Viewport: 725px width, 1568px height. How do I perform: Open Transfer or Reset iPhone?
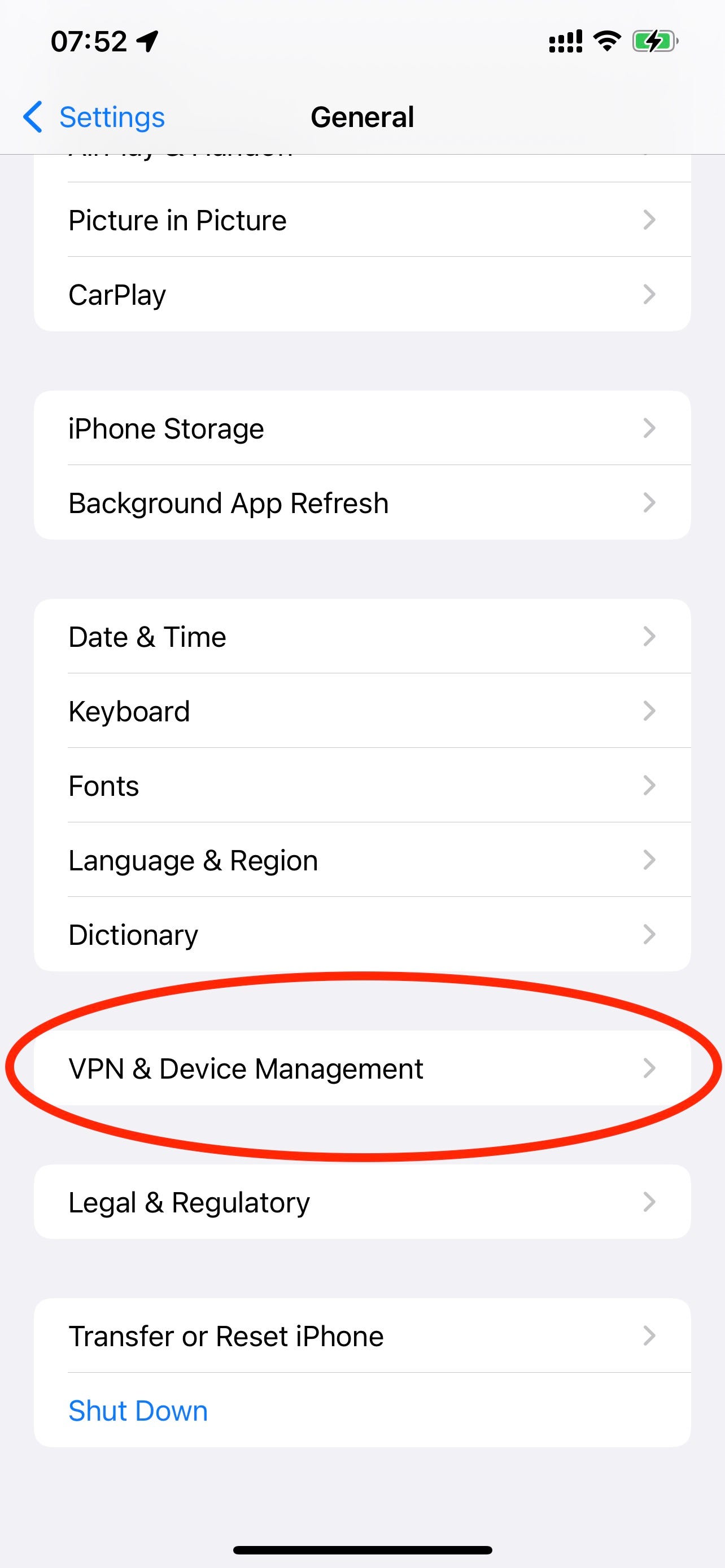361,1336
